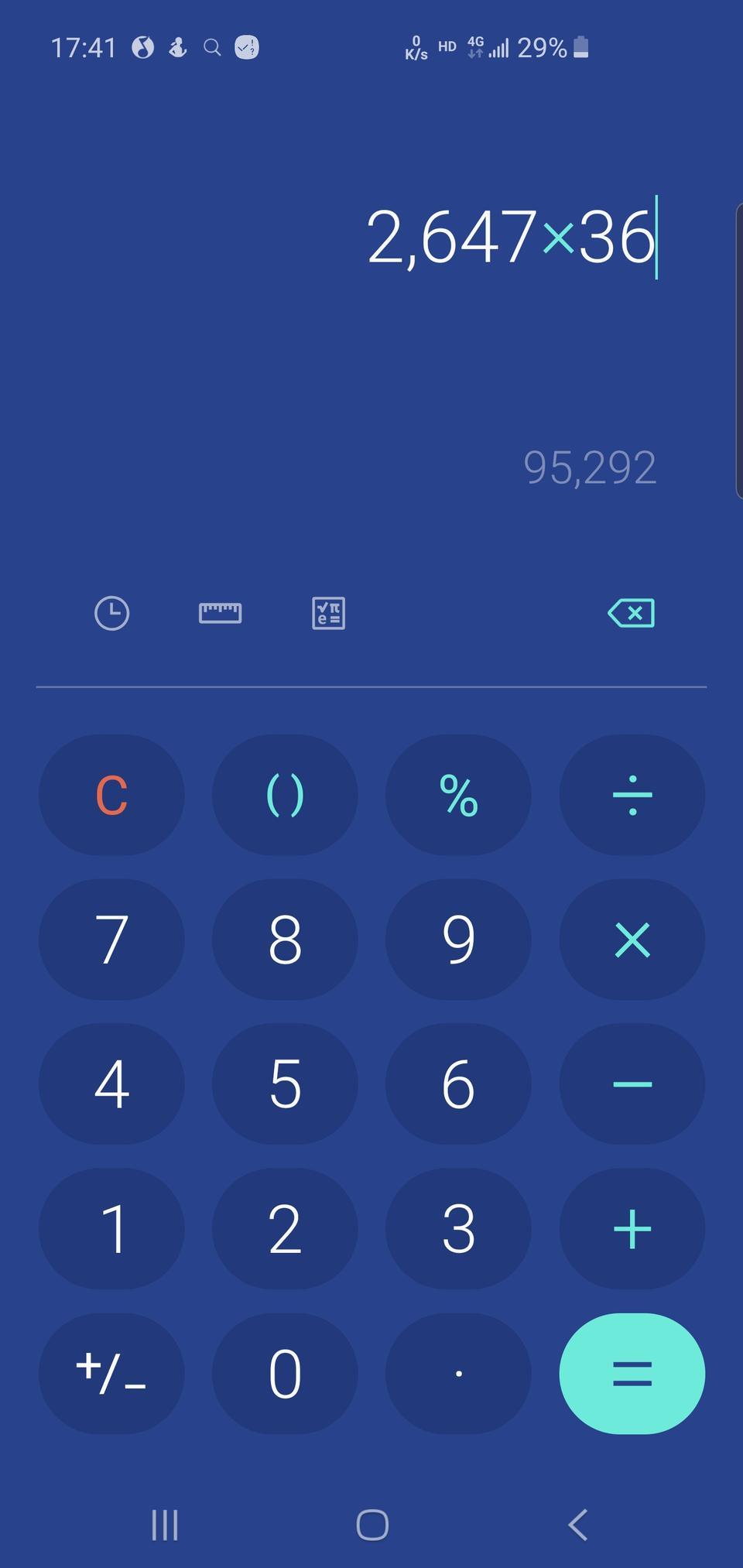This screenshot has height=1568, width=743.
Task: Clear the expression with the C key
Action: click(111, 795)
